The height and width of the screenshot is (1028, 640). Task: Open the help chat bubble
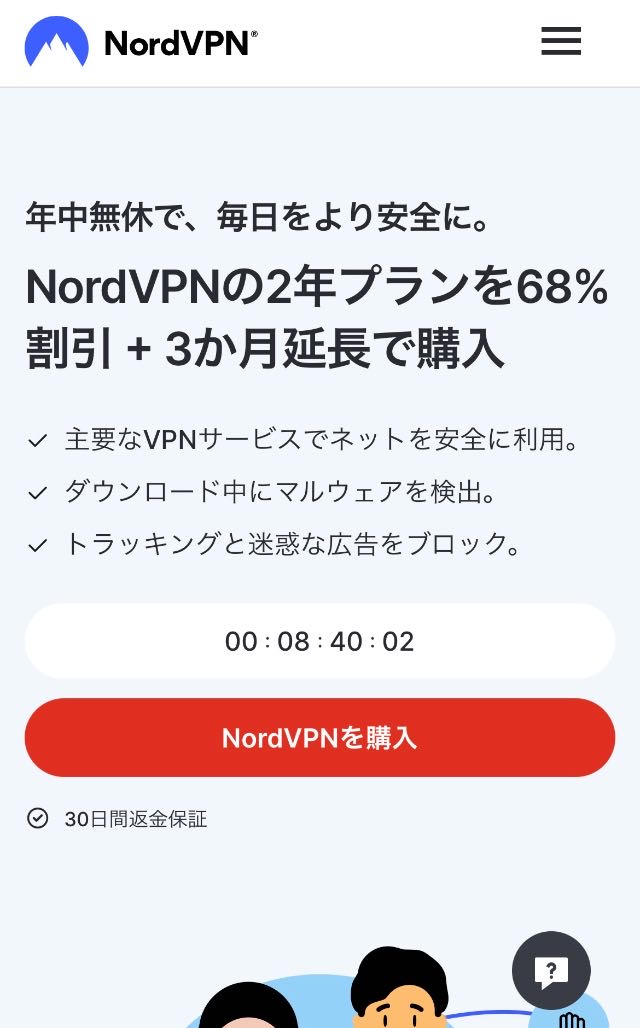[x=551, y=970]
